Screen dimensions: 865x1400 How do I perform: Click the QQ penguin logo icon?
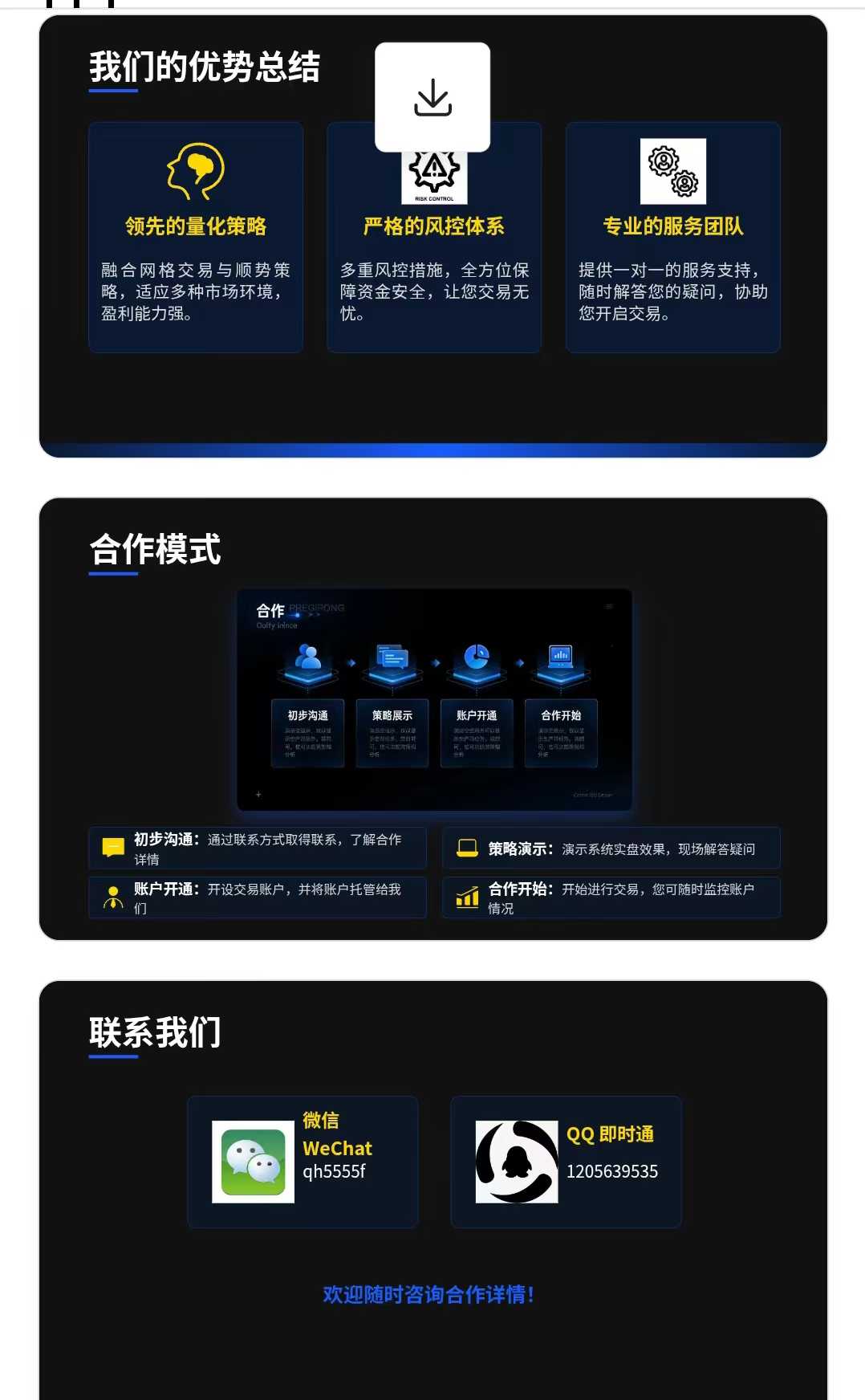pyautogui.click(x=518, y=1160)
